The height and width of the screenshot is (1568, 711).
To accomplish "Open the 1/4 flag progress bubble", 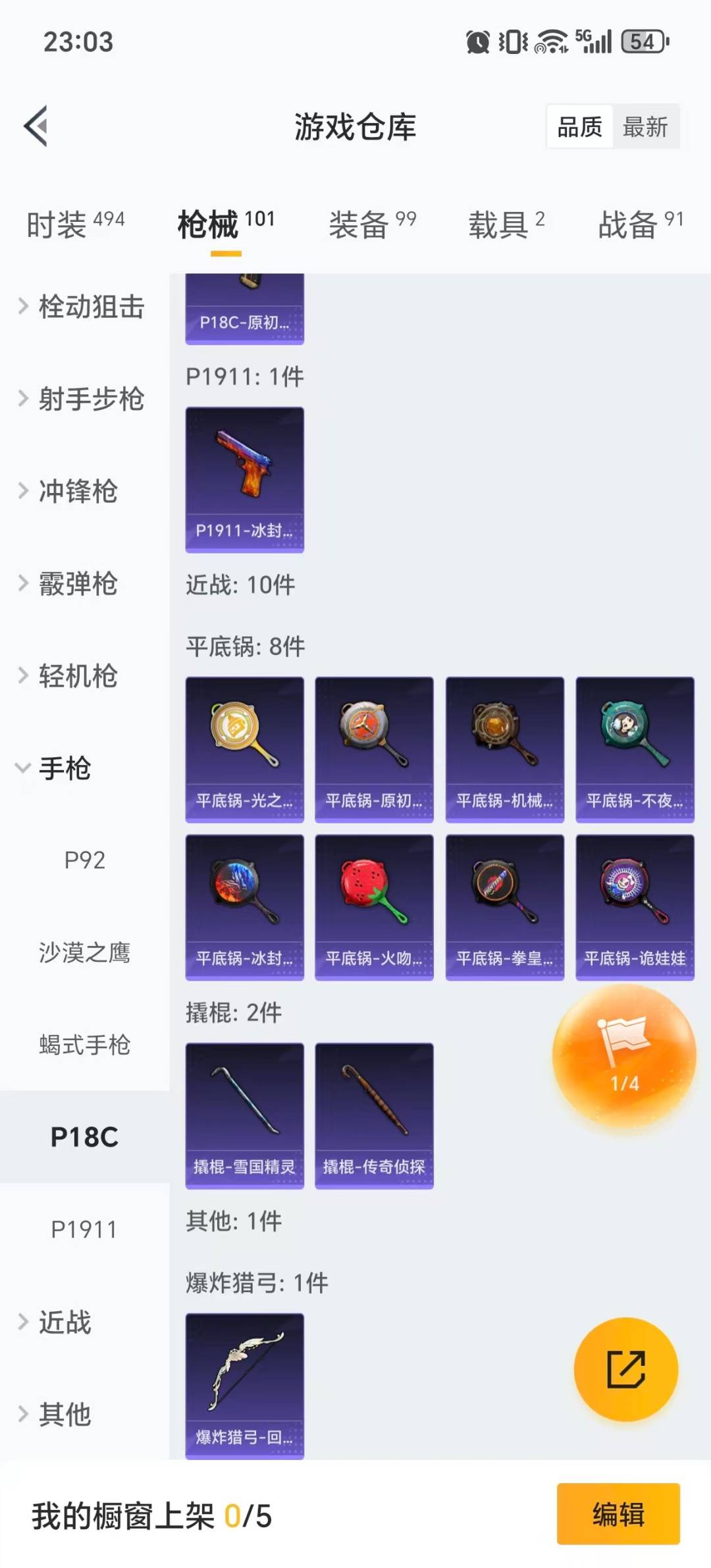I will 623,1055.
